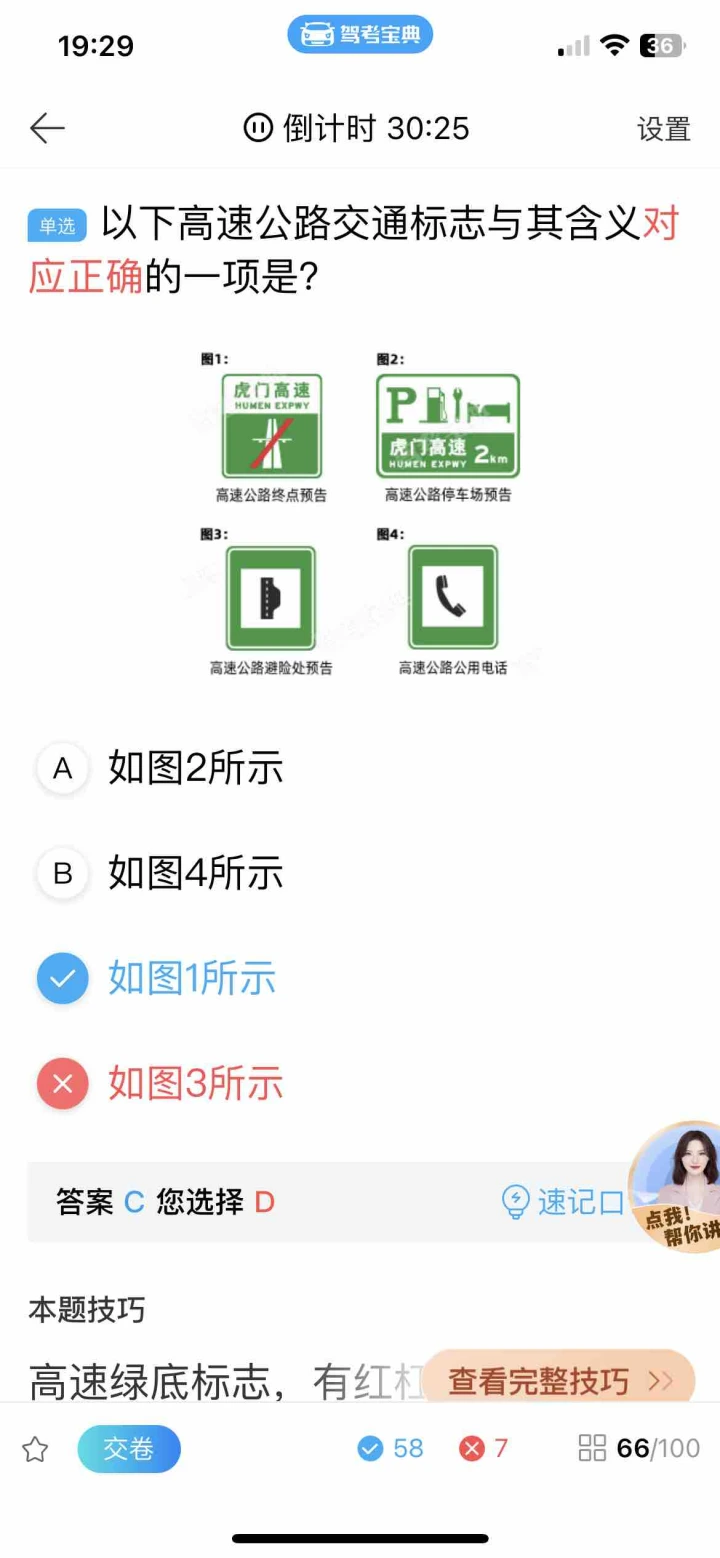Tap the 驾考宝典 pill at top
This screenshot has width=720, height=1558.
(360, 36)
